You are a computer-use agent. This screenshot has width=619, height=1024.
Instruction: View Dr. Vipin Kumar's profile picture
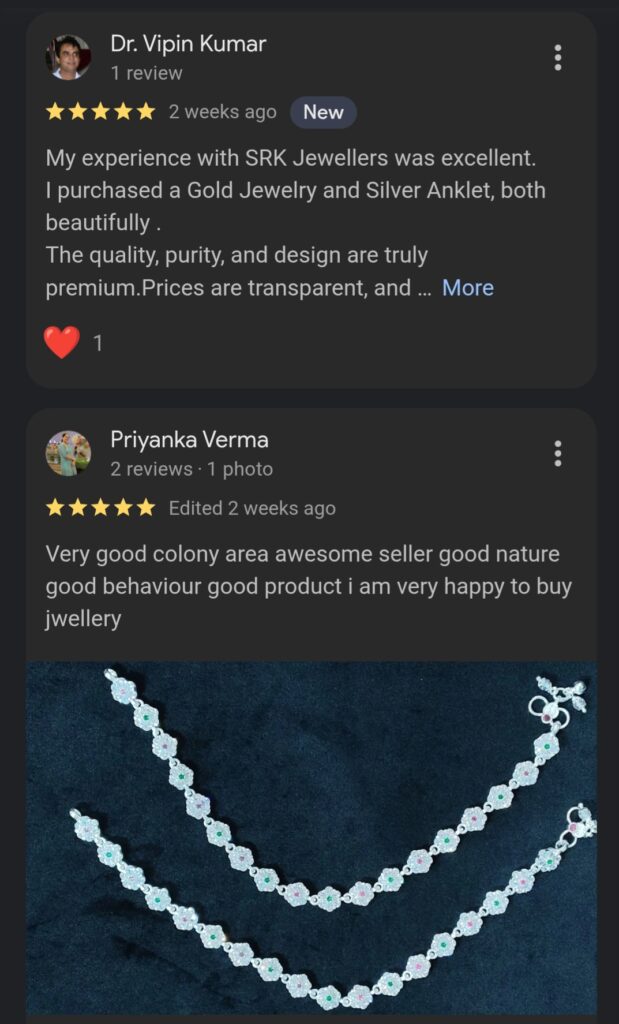point(68,57)
